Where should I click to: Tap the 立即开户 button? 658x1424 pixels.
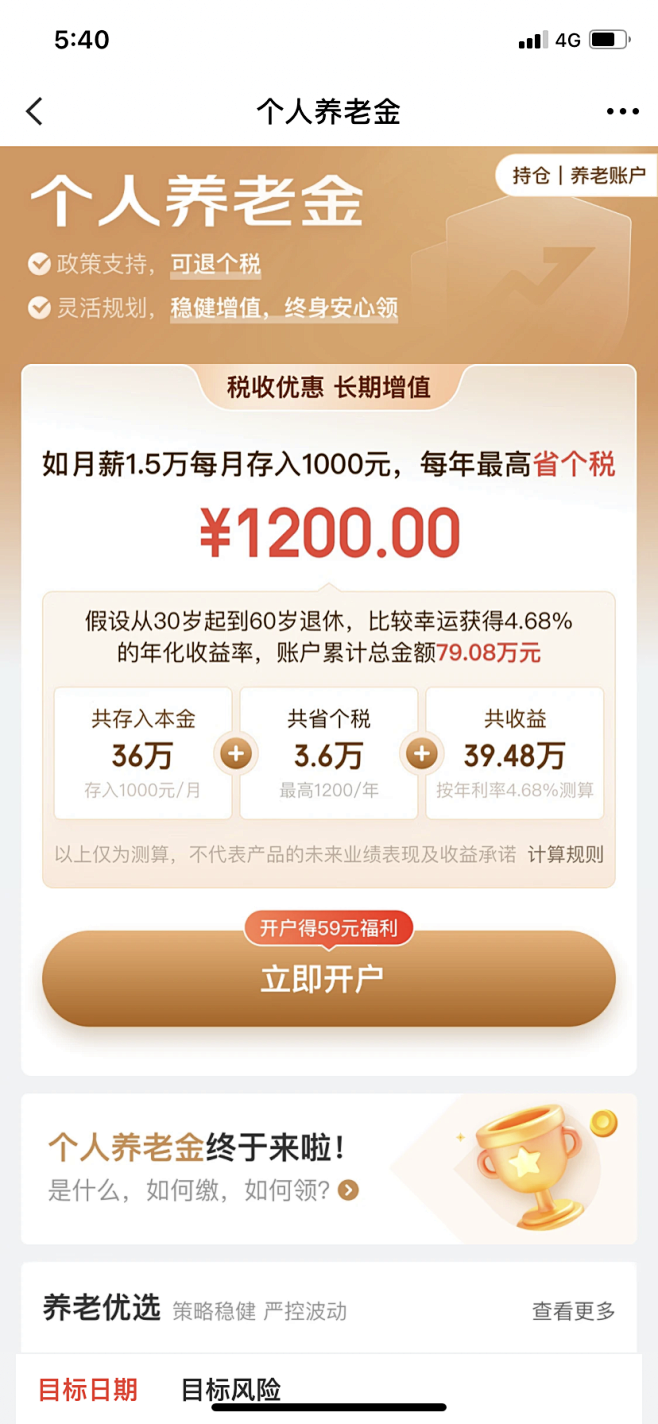(328, 979)
